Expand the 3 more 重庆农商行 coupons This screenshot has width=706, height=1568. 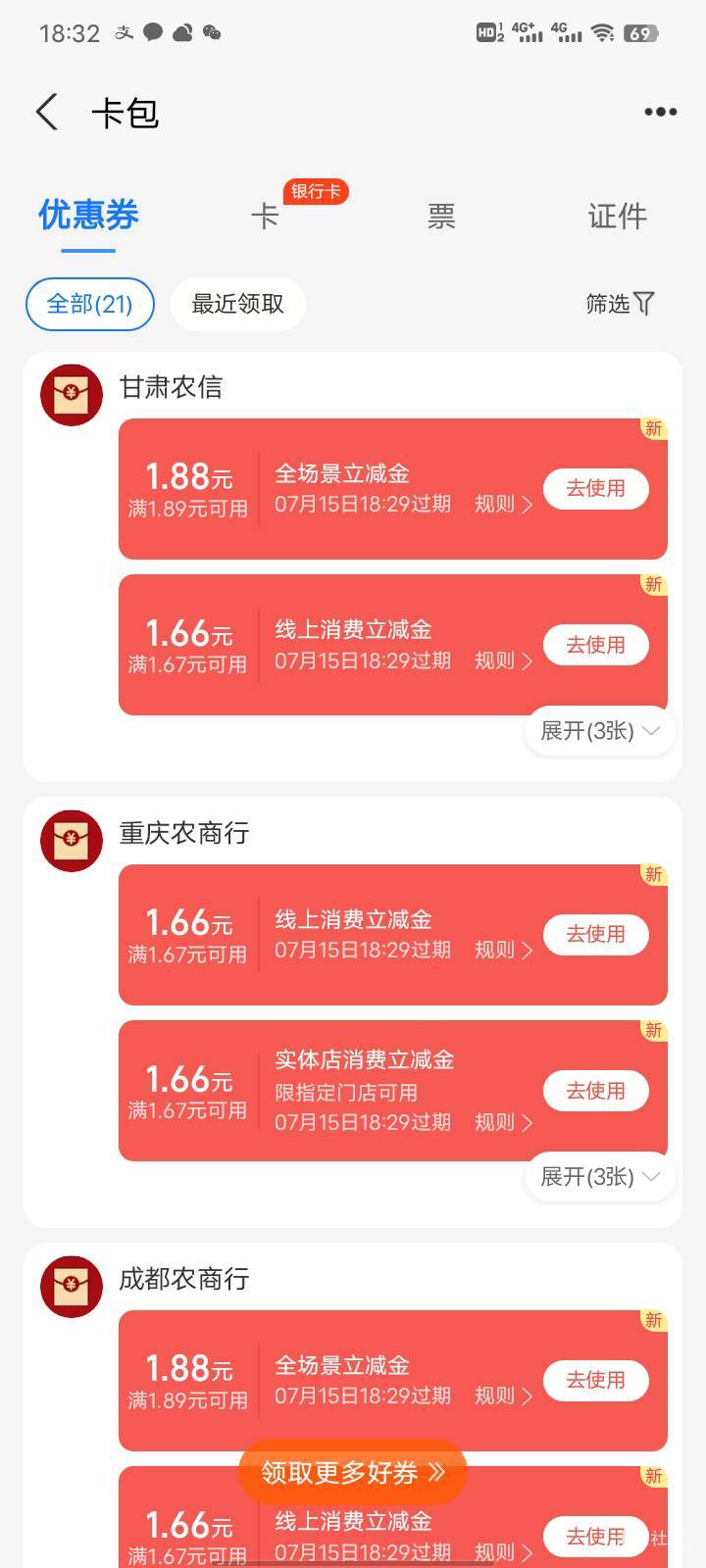tap(600, 1177)
